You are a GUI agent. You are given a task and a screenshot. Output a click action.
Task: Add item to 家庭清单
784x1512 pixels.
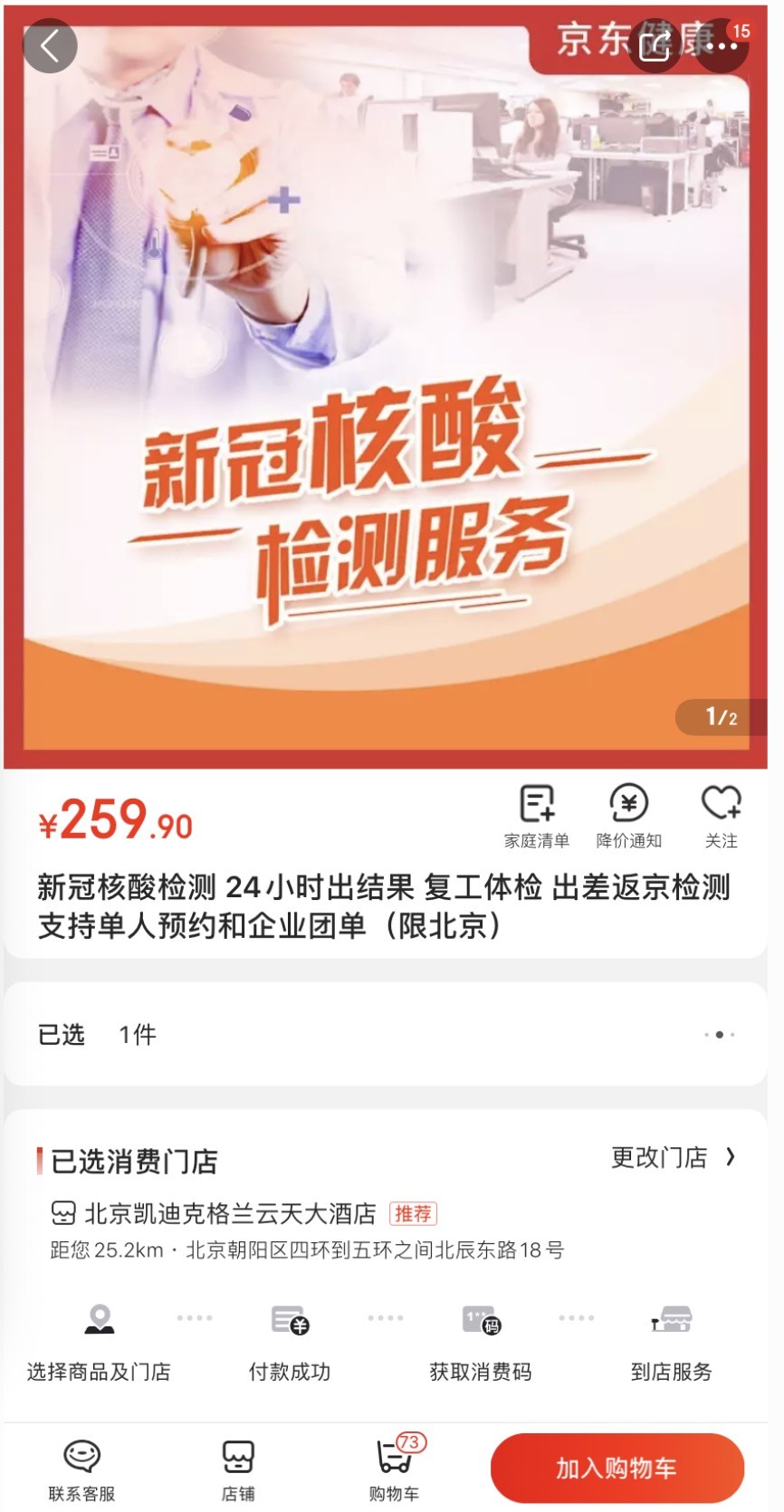click(x=537, y=816)
